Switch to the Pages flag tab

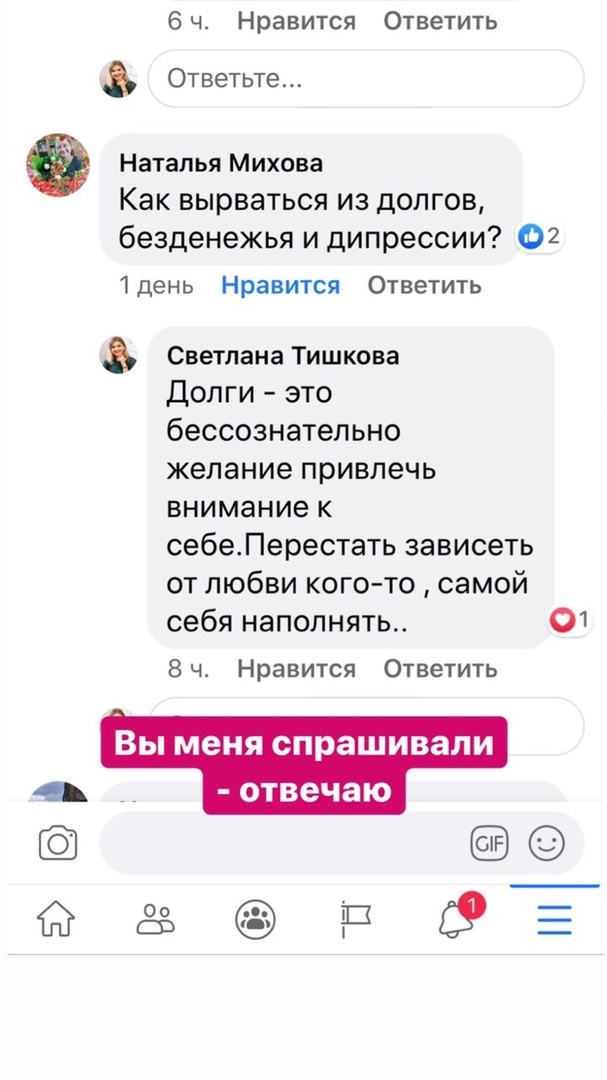pos(355,920)
